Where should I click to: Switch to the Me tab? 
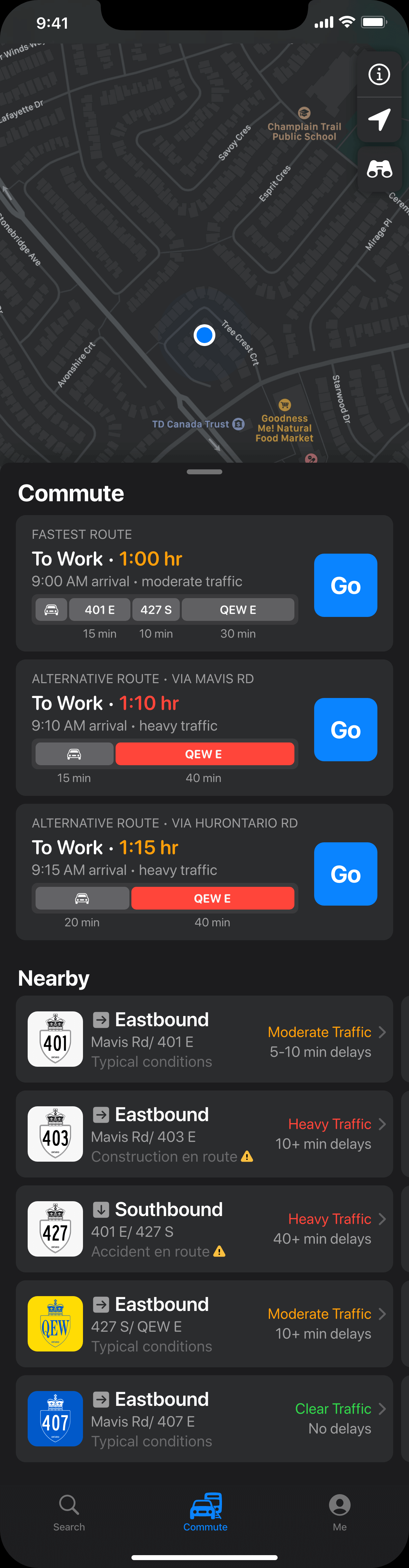tap(340, 1511)
